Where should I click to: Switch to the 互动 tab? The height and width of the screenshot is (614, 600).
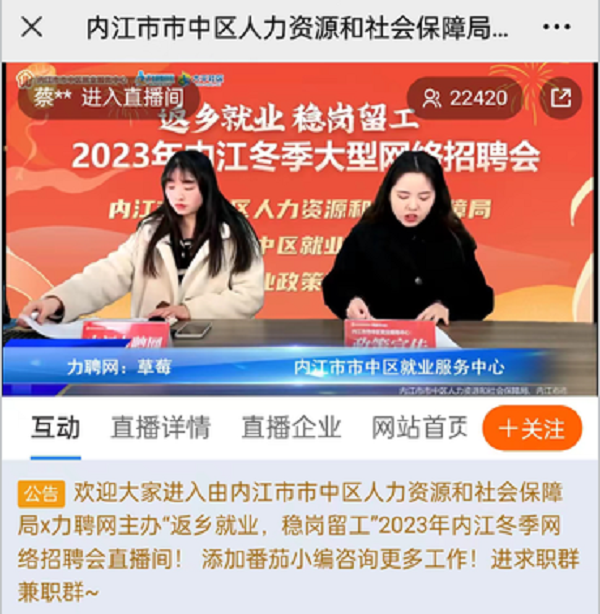(55, 428)
